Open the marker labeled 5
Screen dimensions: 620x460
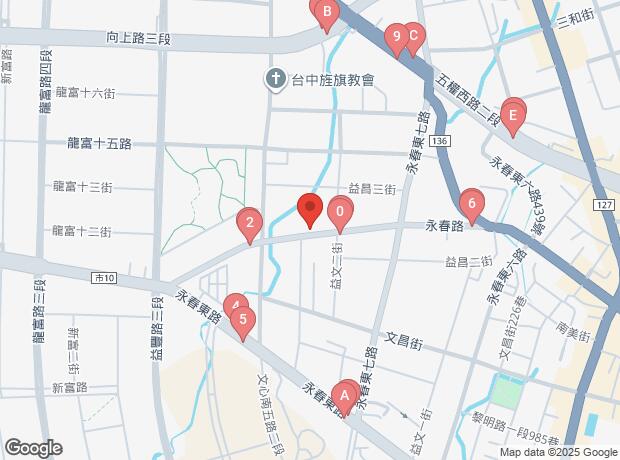tap(242, 320)
